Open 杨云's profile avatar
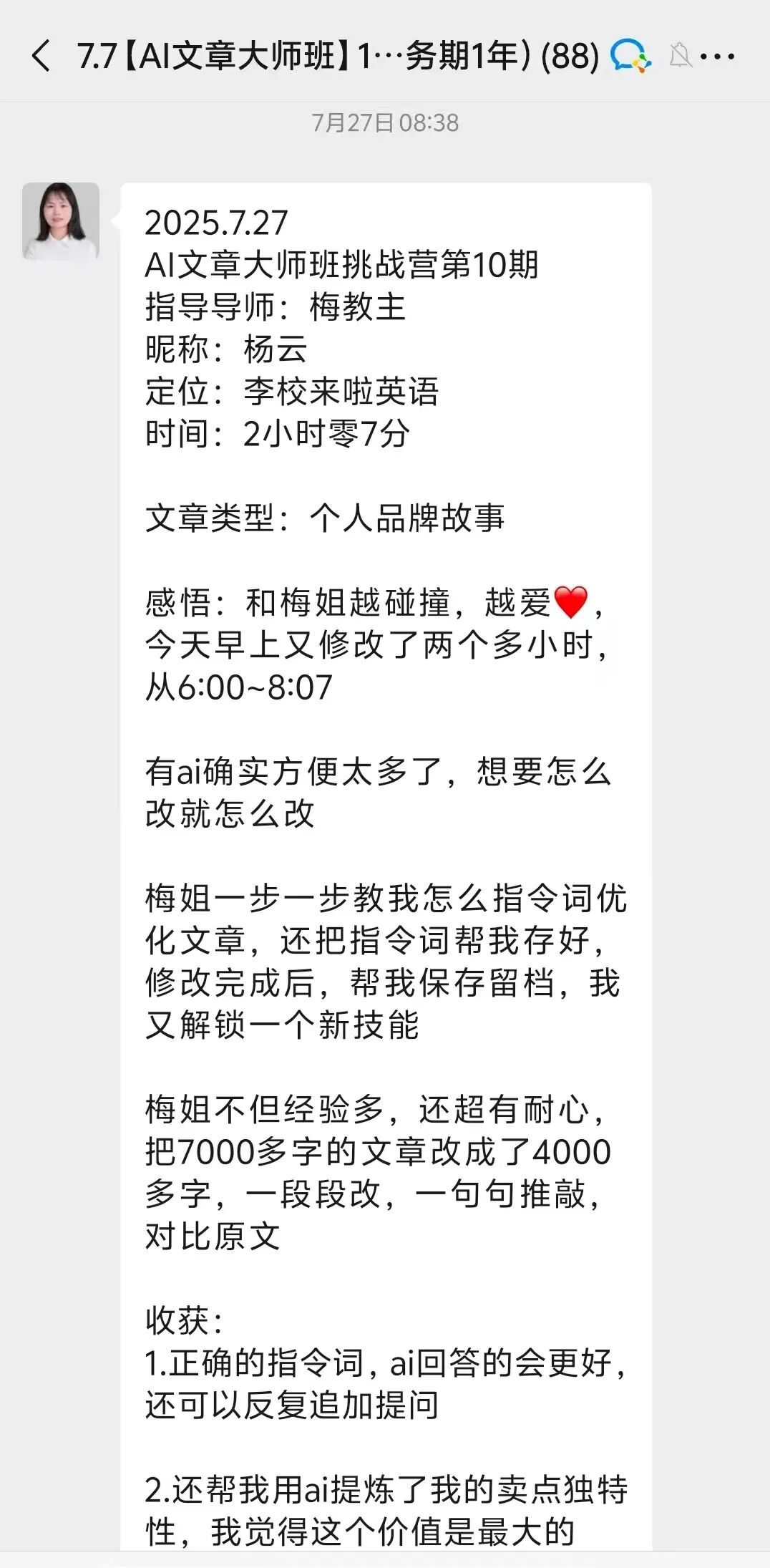Image resolution: width=770 pixels, height=1568 pixels. click(x=61, y=221)
